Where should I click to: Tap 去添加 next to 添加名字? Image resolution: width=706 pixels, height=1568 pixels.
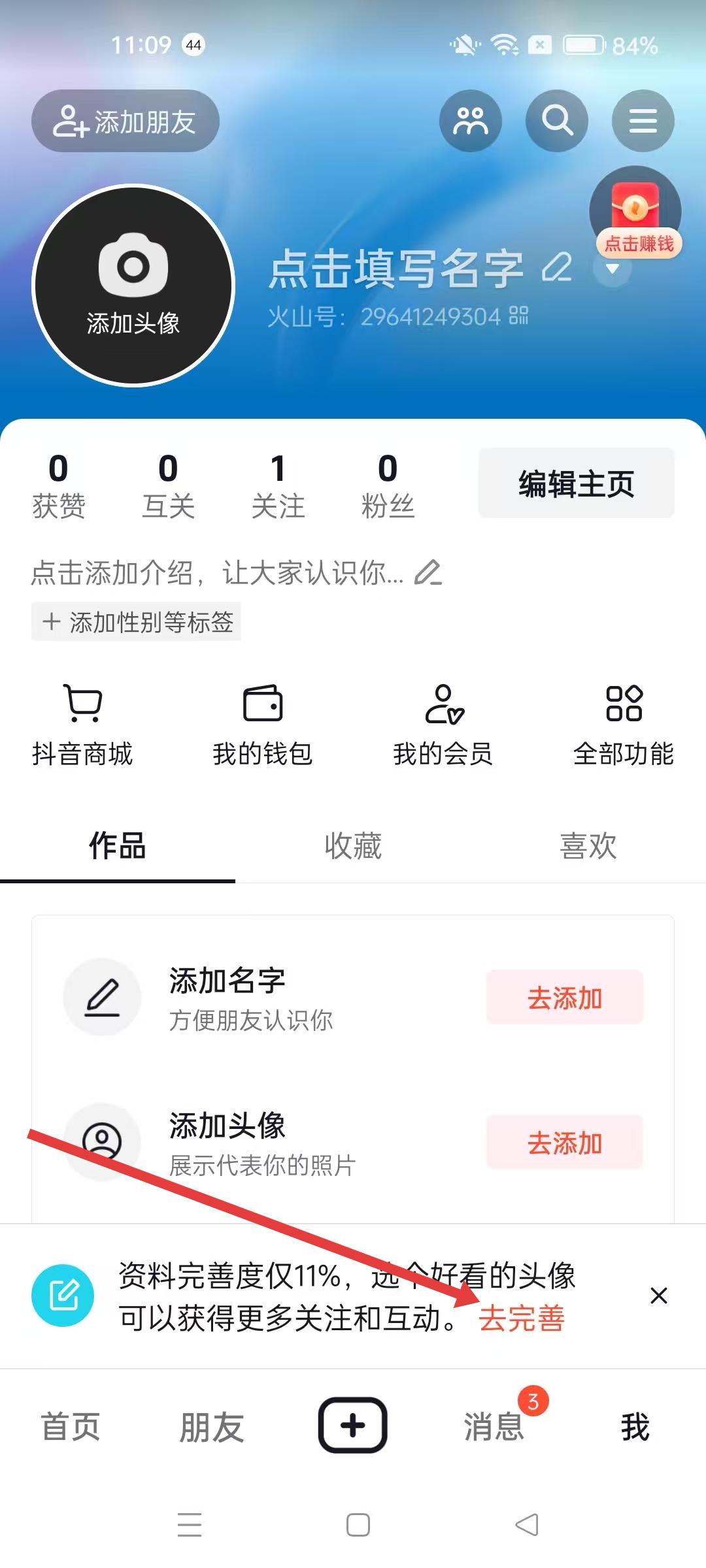point(565,998)
